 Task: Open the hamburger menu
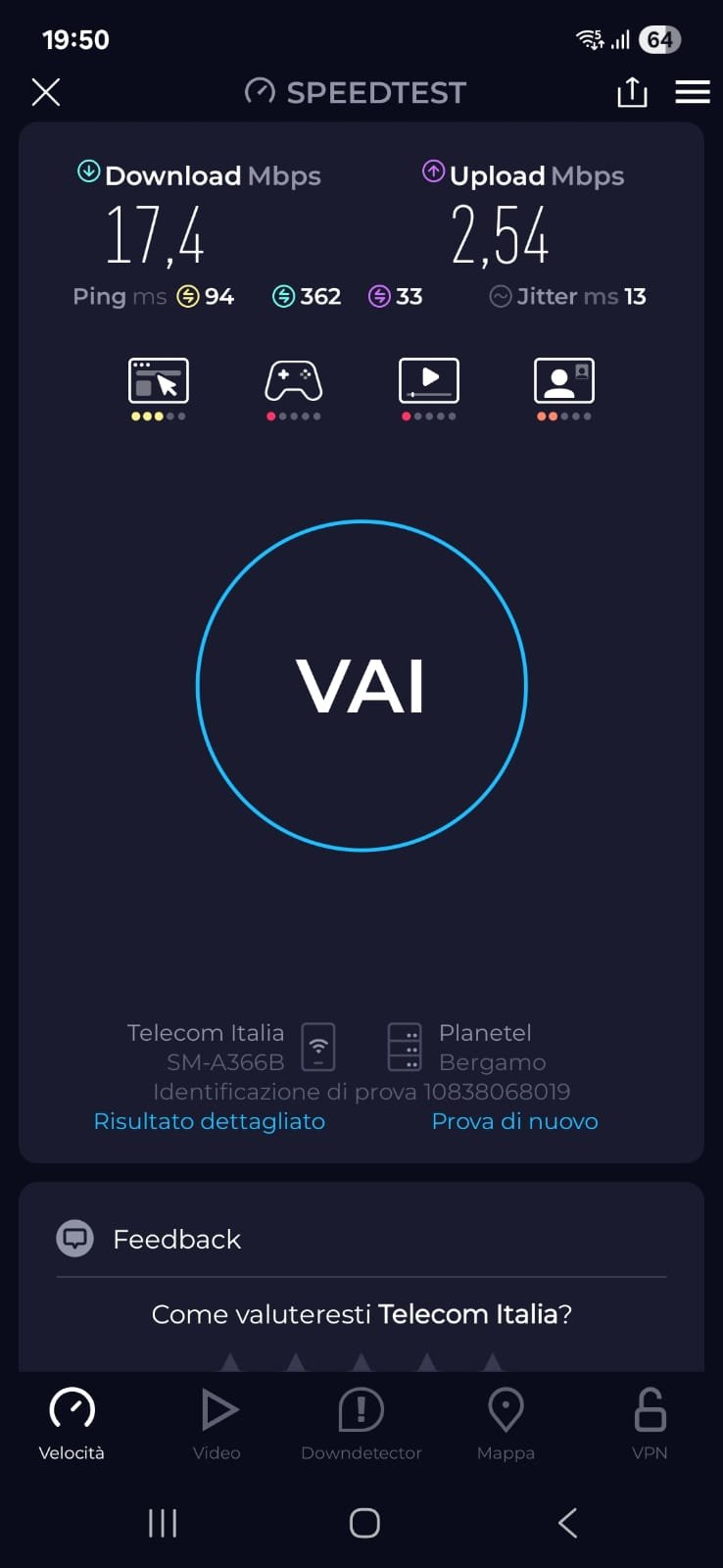tap(693, 92)
